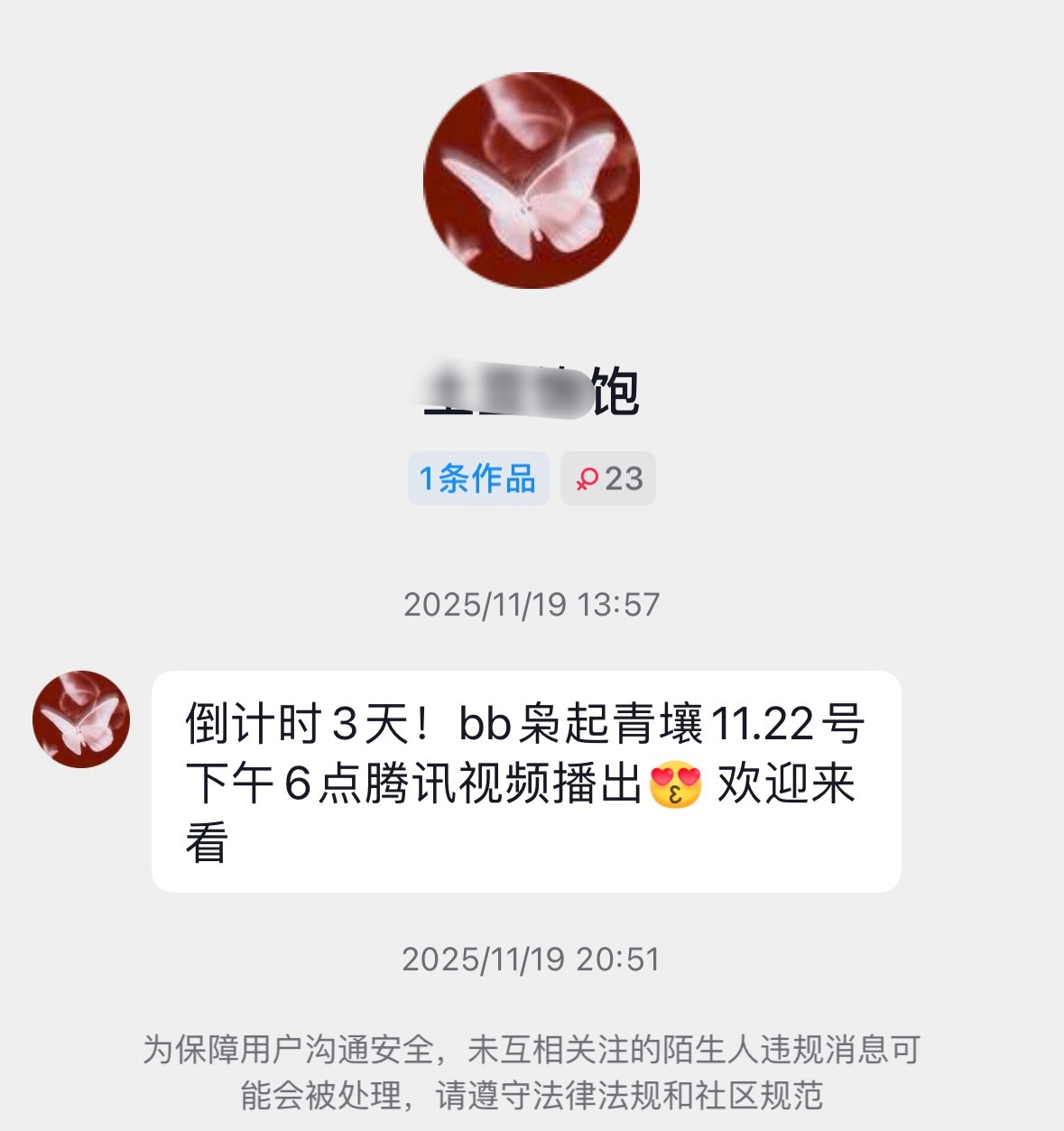Select the gray ♀23 age badge
The width and height of the screenshot is (1064, 1131).
[606, 479]
